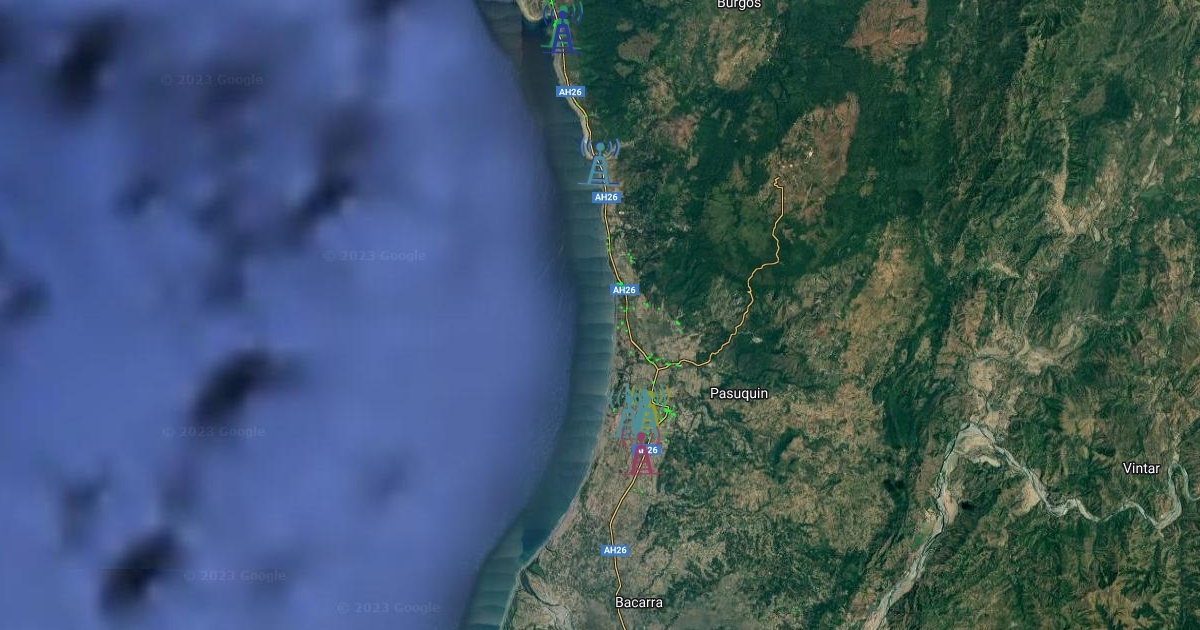Select the dark blue tower marker near Burgos
Screen dimensions: 1200x630
coord(562,30)
